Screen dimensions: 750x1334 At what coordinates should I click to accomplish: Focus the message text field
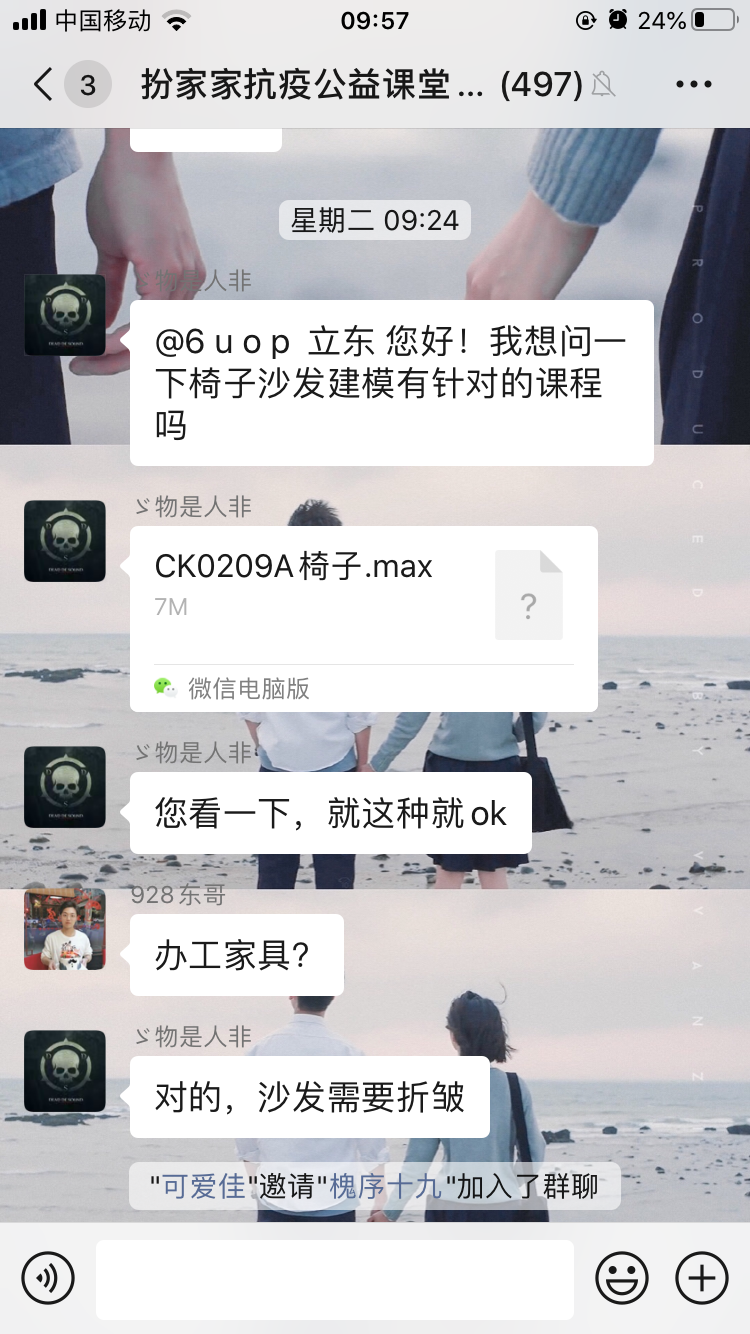coord(335,1279)
